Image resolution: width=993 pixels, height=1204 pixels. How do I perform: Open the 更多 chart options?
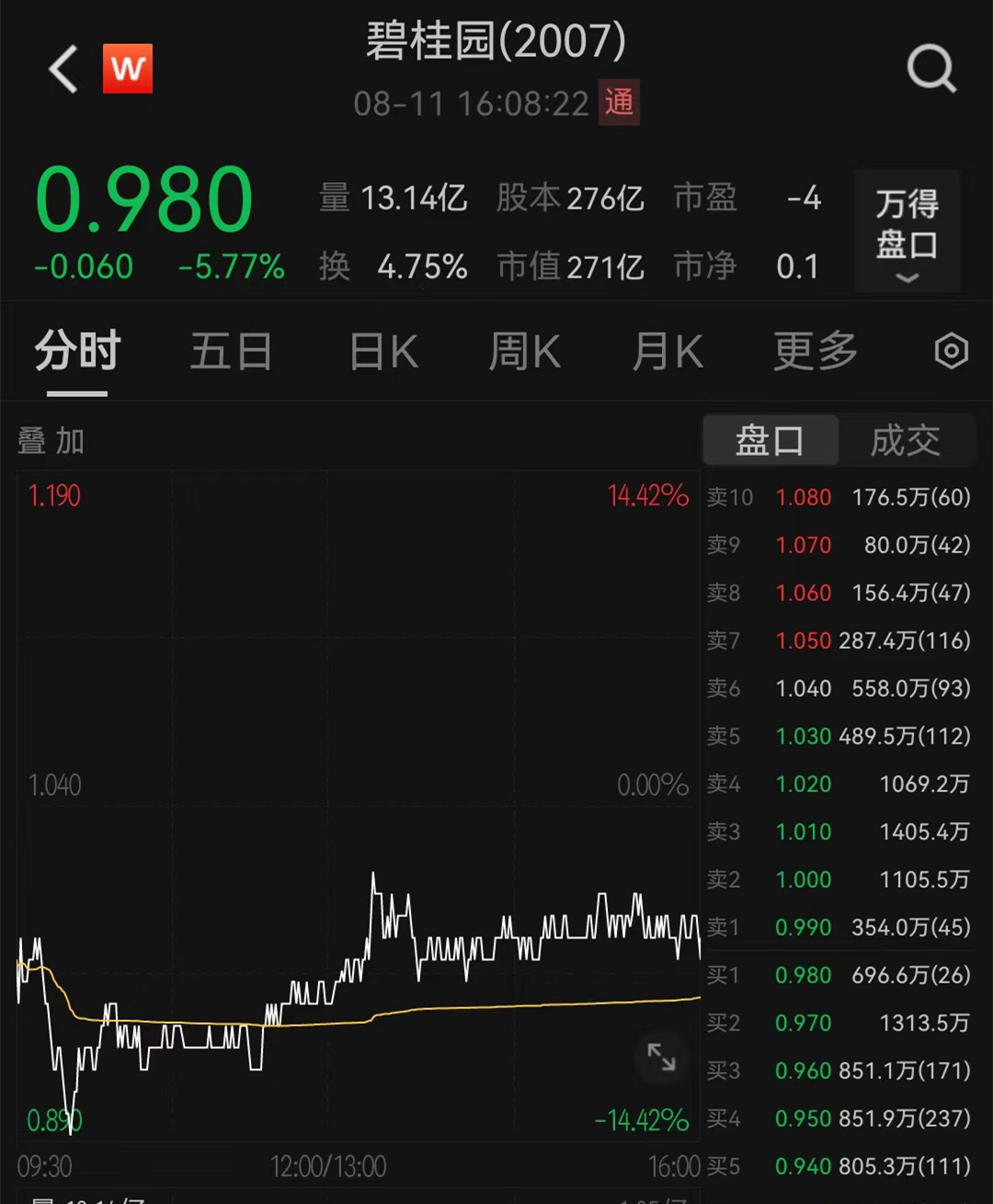[815, 352]
